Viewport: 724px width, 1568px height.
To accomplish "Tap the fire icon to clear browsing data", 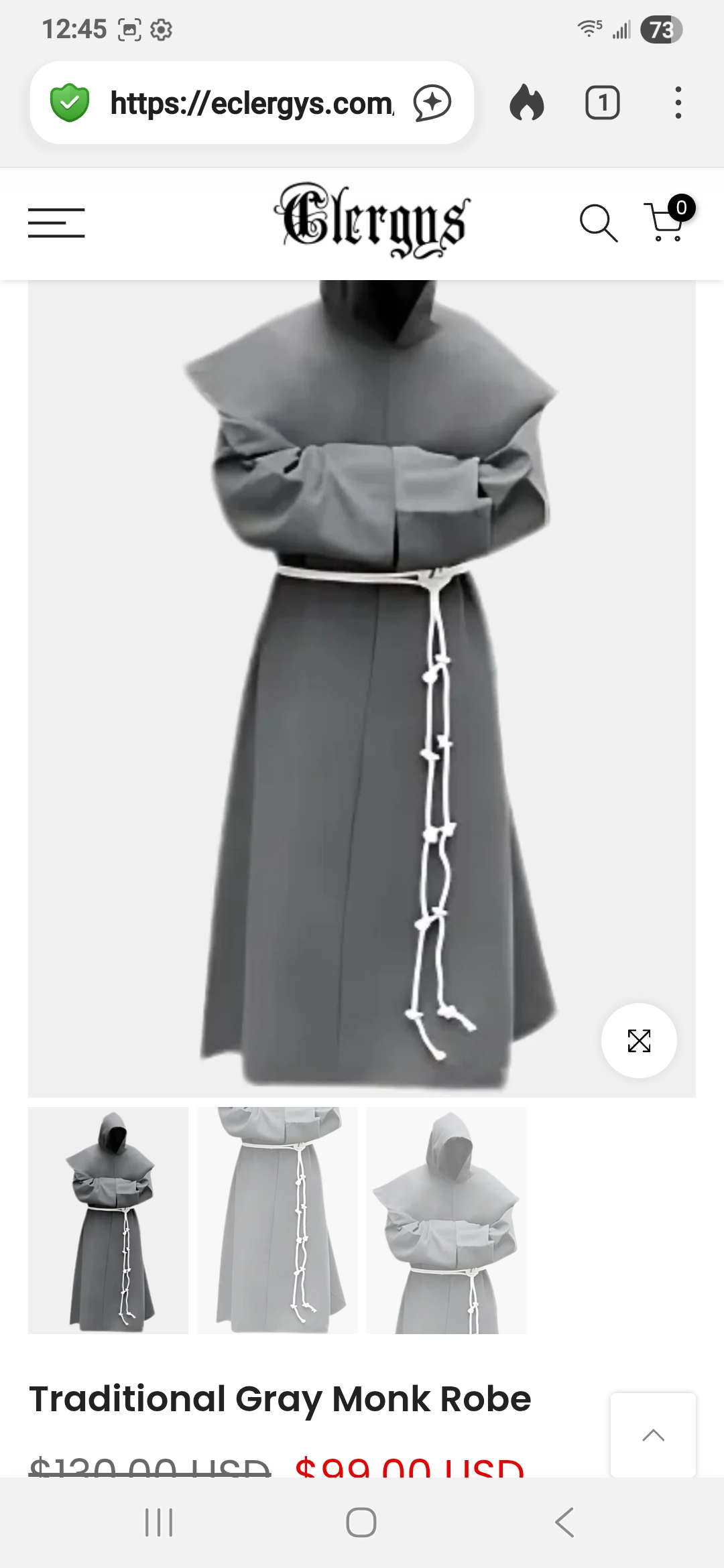I will pos(527,103).
